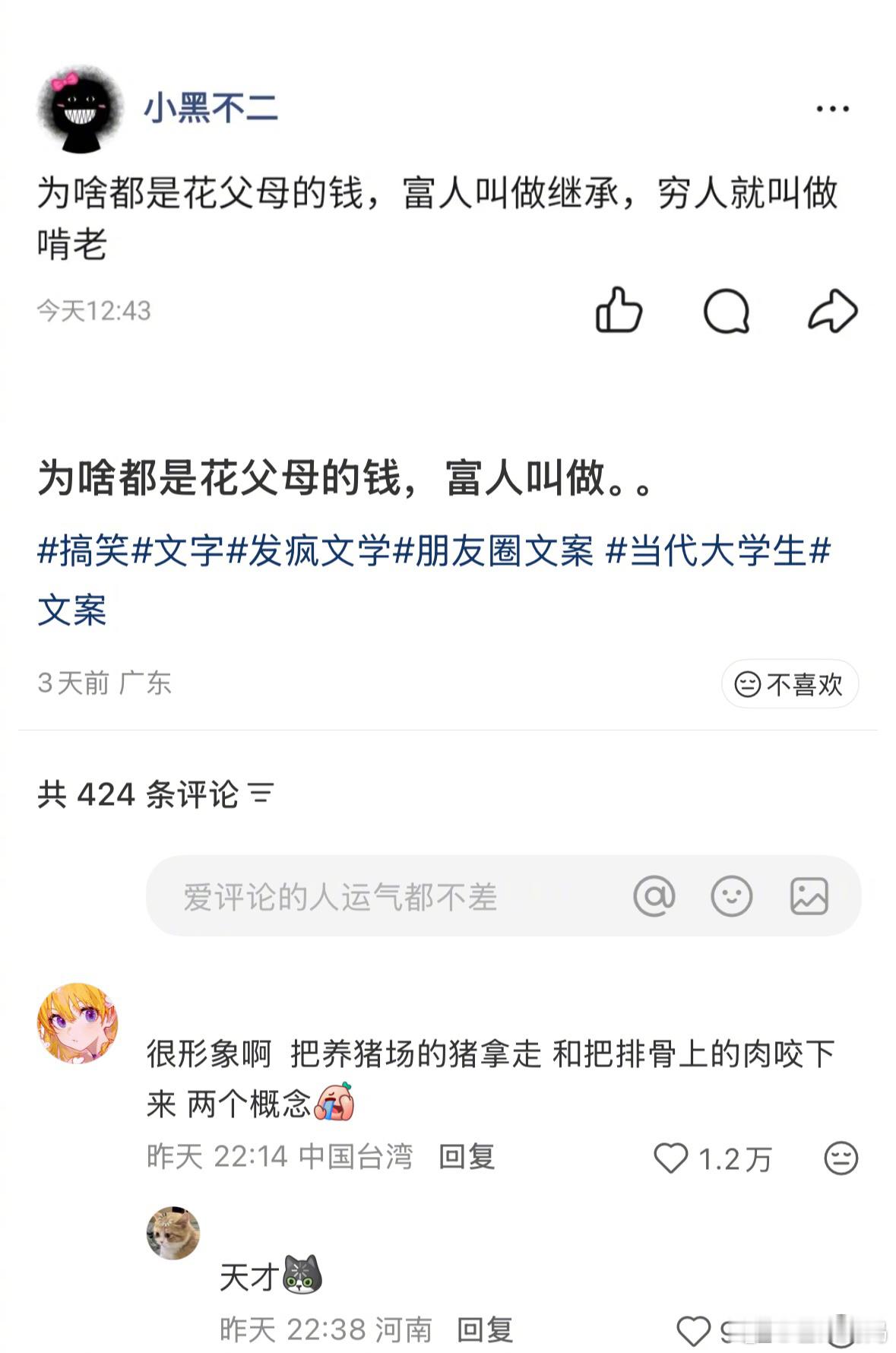Screen dimensions: 896x1353
Task: Open the comment sorting control next to 共424条评论
Action: pos(261,794)
